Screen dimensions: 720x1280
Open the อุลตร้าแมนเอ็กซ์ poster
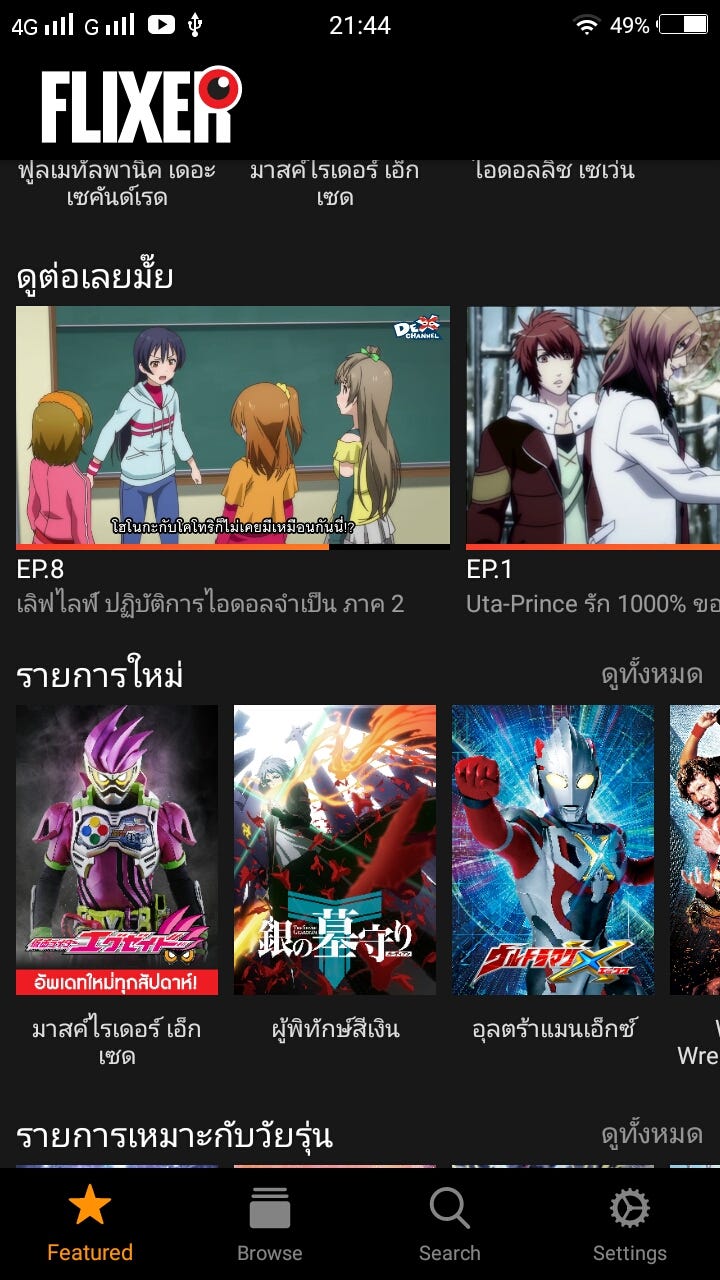click(x=553, y=850)
